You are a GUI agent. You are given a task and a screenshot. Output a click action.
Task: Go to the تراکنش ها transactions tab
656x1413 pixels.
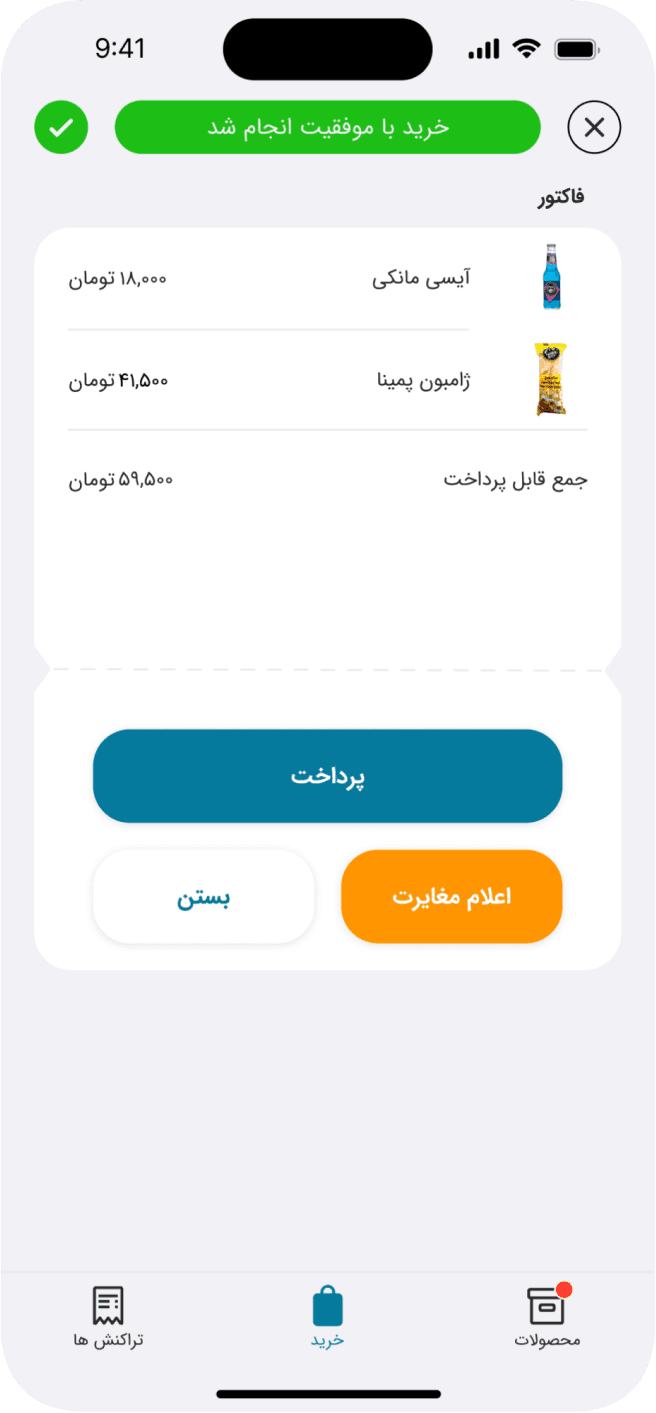(x=108, y=1317)
